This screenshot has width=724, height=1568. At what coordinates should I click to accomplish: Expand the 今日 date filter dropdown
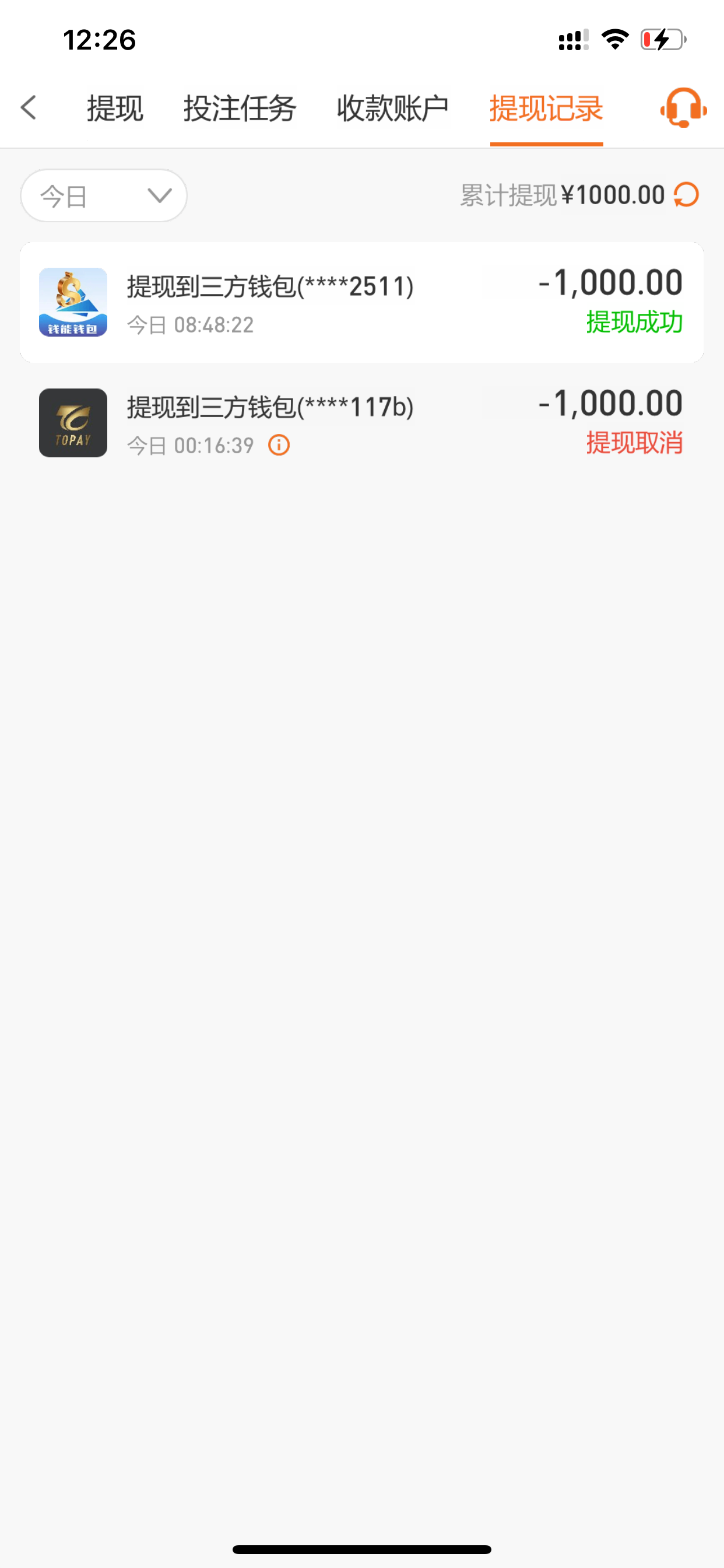point(104,196)
